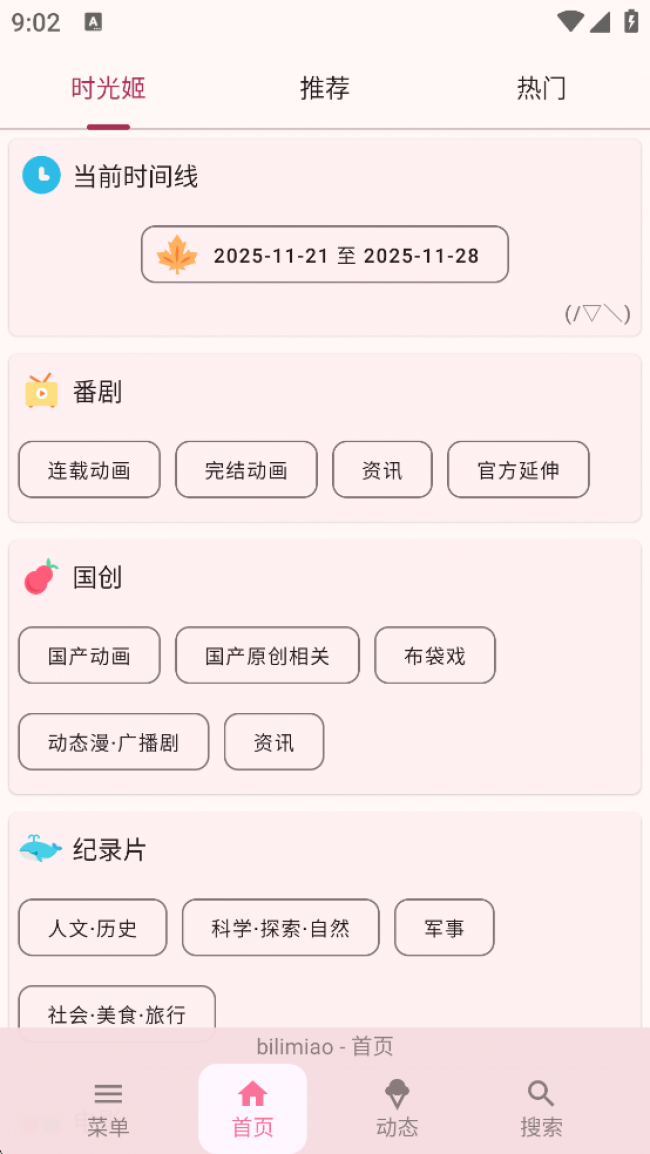
Task: Open 国产原创相关 category
Action: (267, 656)
